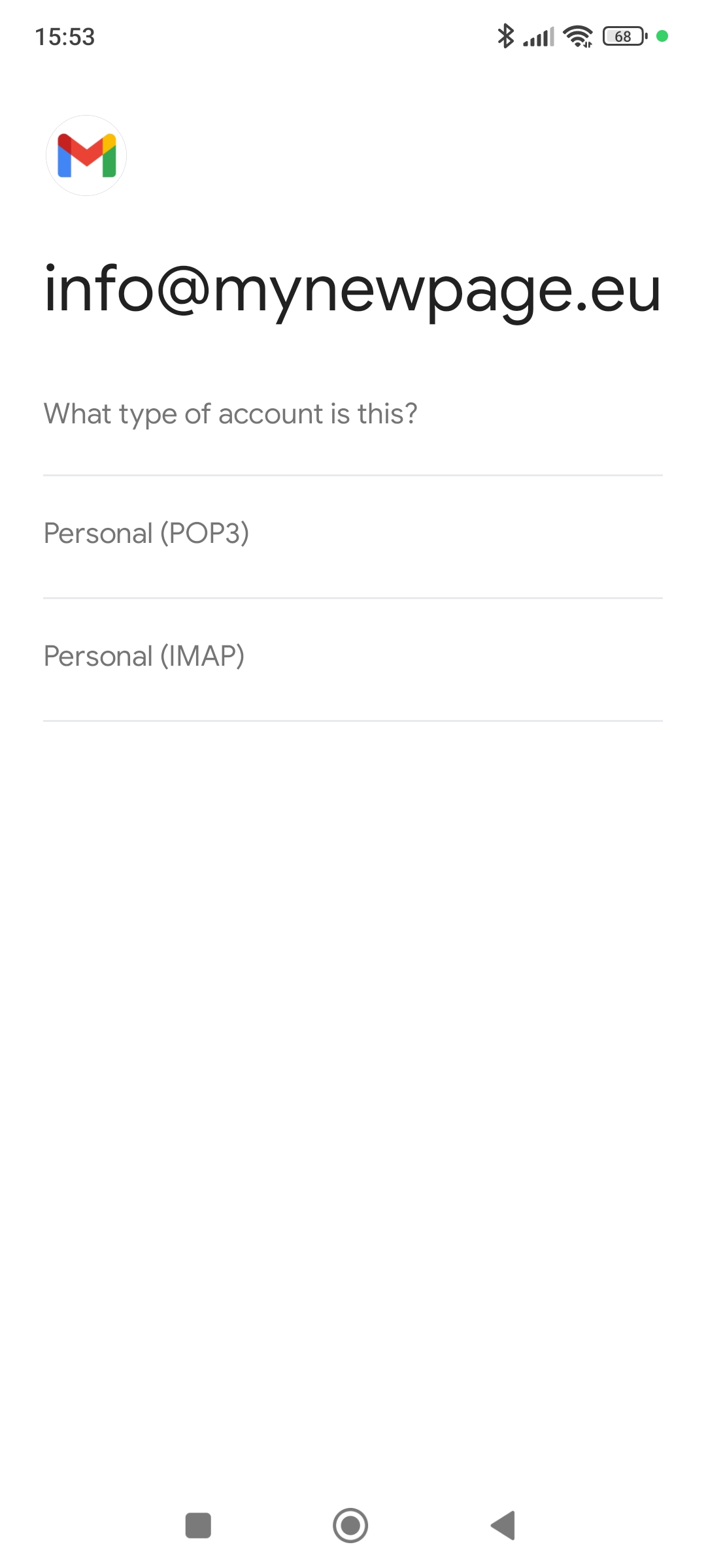
Task: Go back using system back button
Action: [x=503, y=1526]
